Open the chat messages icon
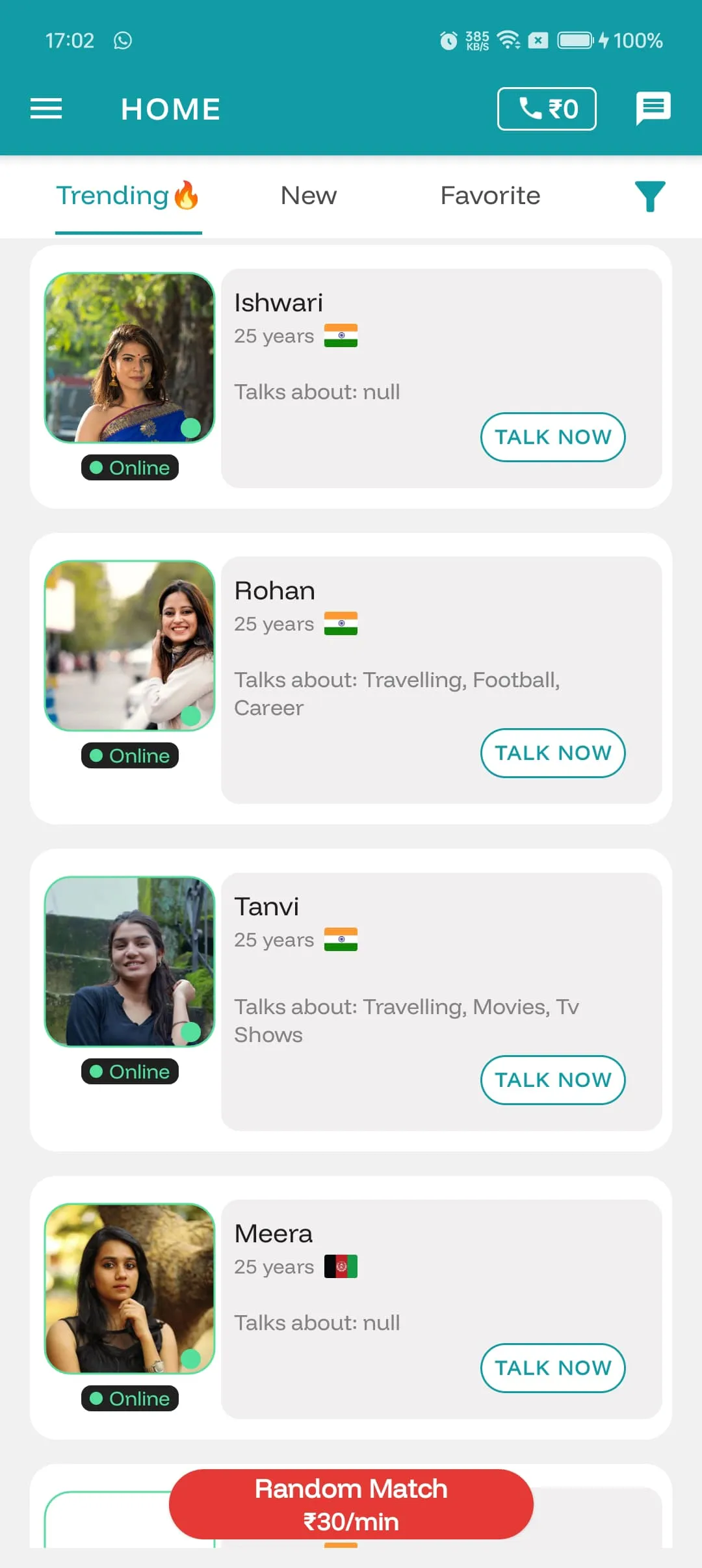The width and height of the screenshot is (702, 1568). (x=654, y=108)
